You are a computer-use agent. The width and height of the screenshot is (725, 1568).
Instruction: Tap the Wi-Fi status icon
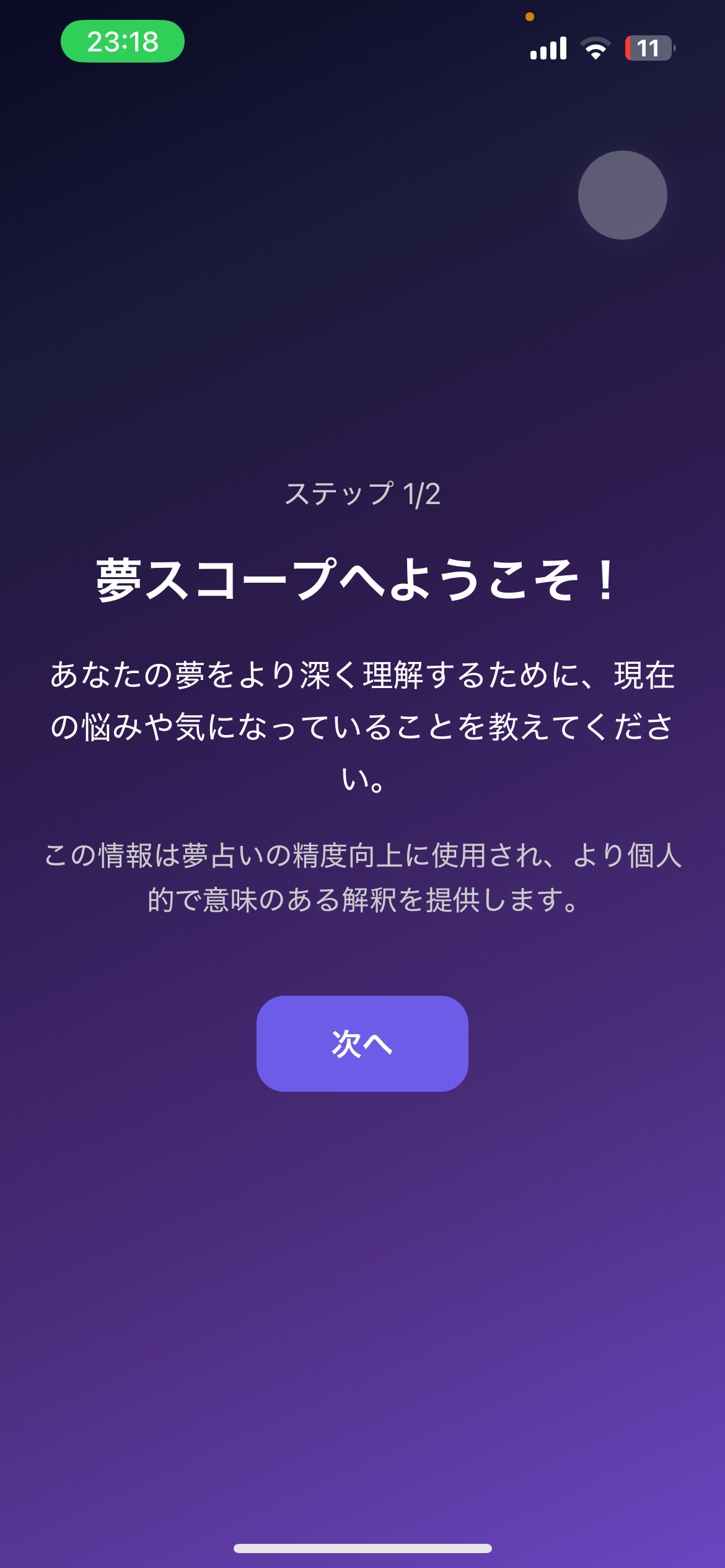click(x=594, y=48)
